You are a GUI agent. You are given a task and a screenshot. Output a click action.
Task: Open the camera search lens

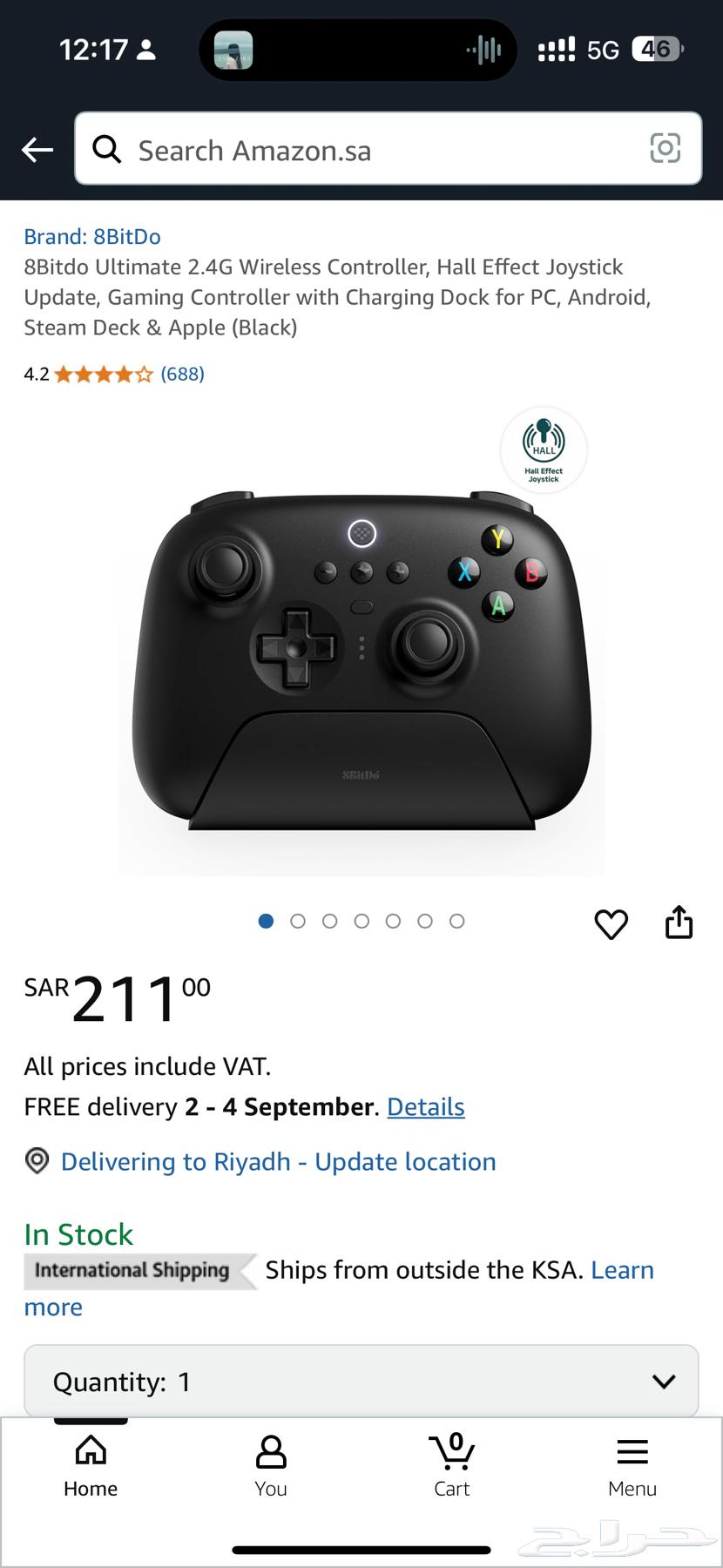(666, 149)
